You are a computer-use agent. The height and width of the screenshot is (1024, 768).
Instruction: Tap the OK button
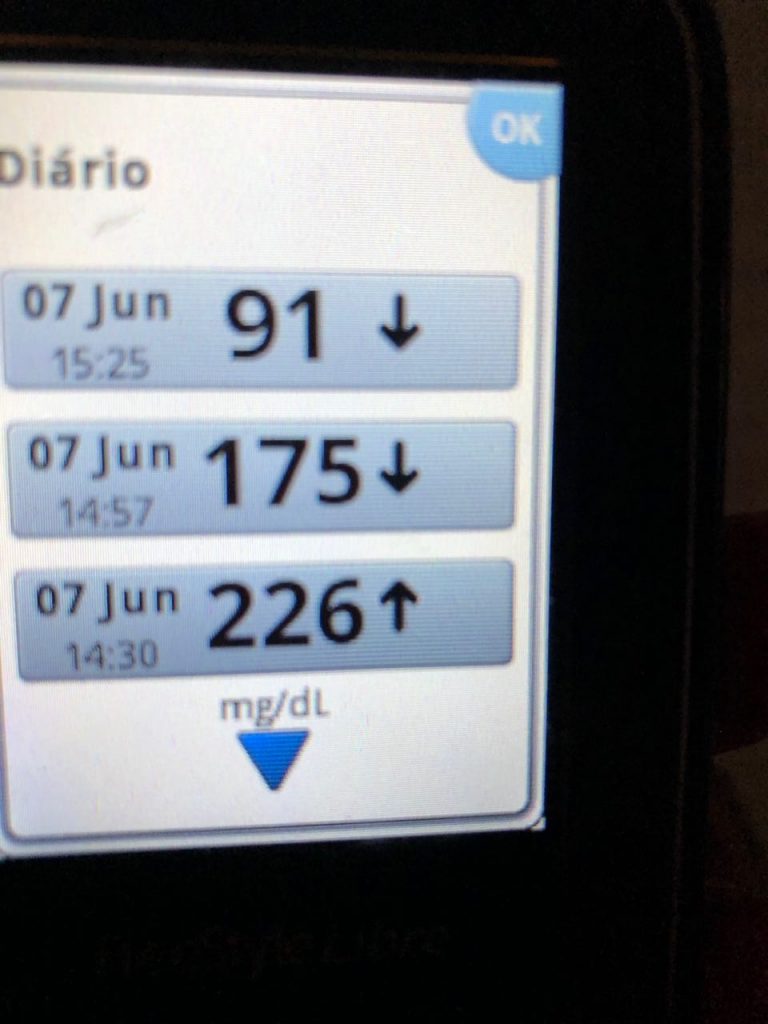click(x=517, y=130)
